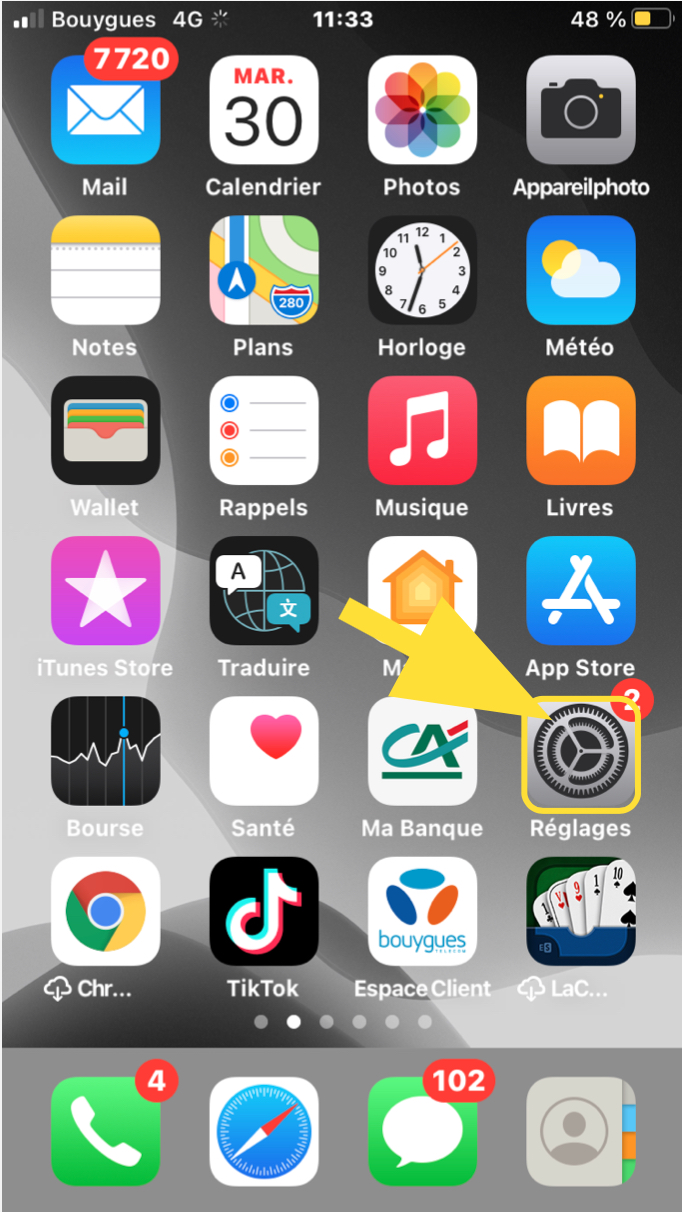The height and width of the screenshot is (1212, 682).
Task: Open the App Store
Action: [581, 591]
